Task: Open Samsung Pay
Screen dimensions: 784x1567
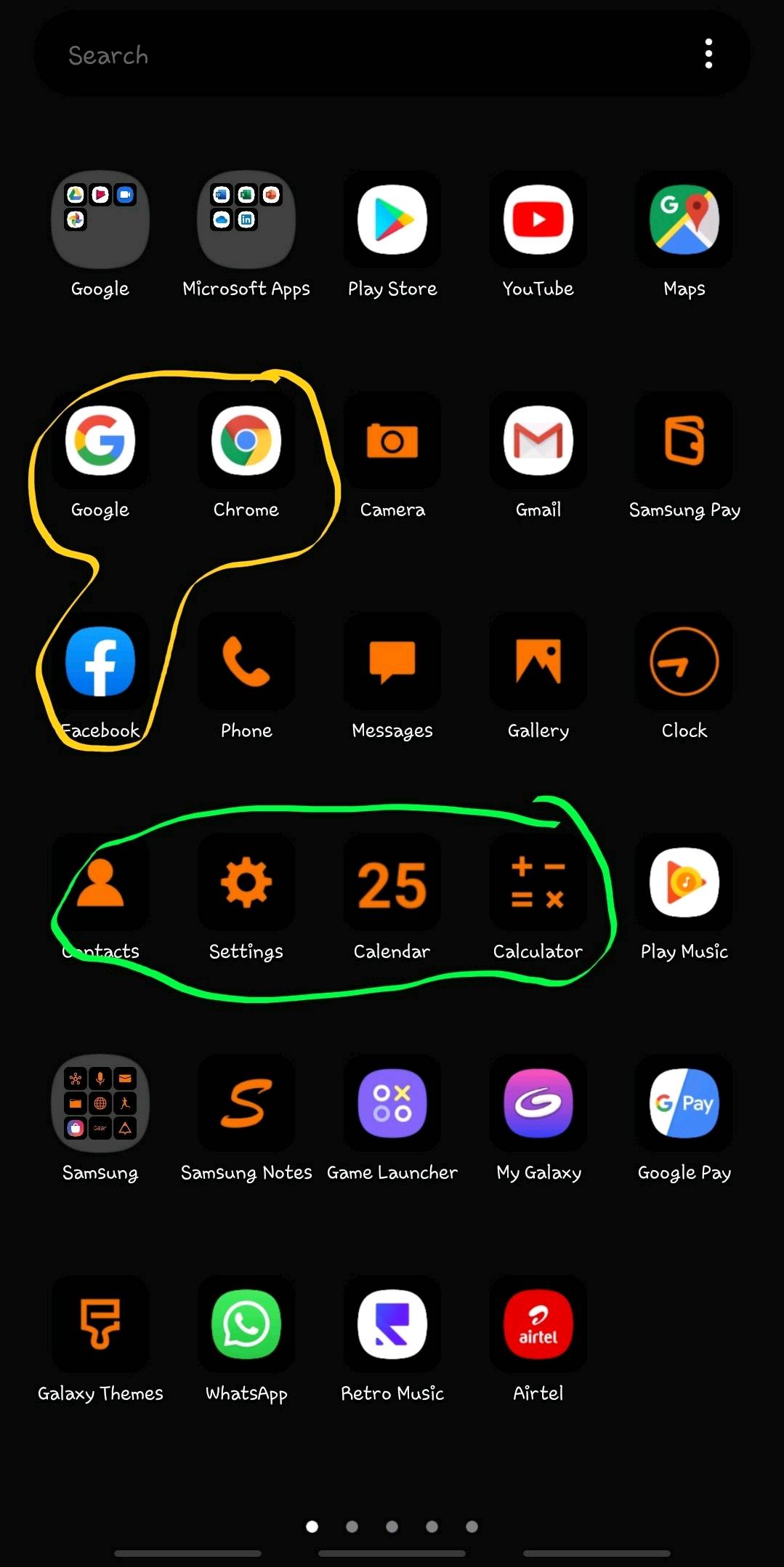Action: pyautogui.click(x=684, y=441)
